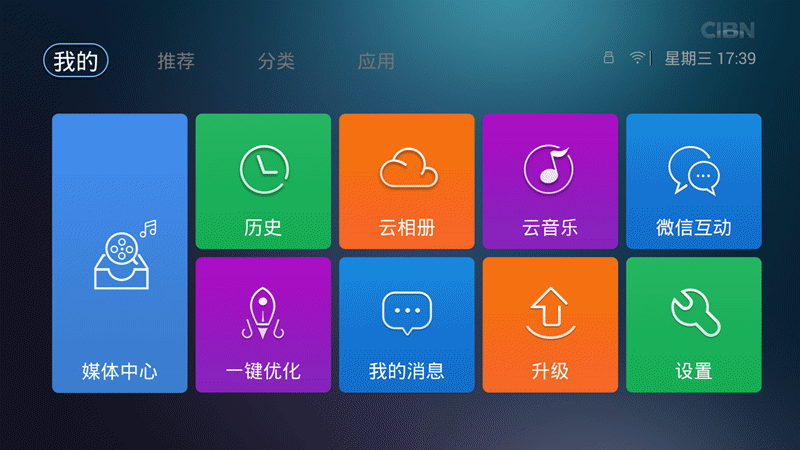
Task: Check 我的消息 messages
Action: pyautogui.click(x=407, y=325)
